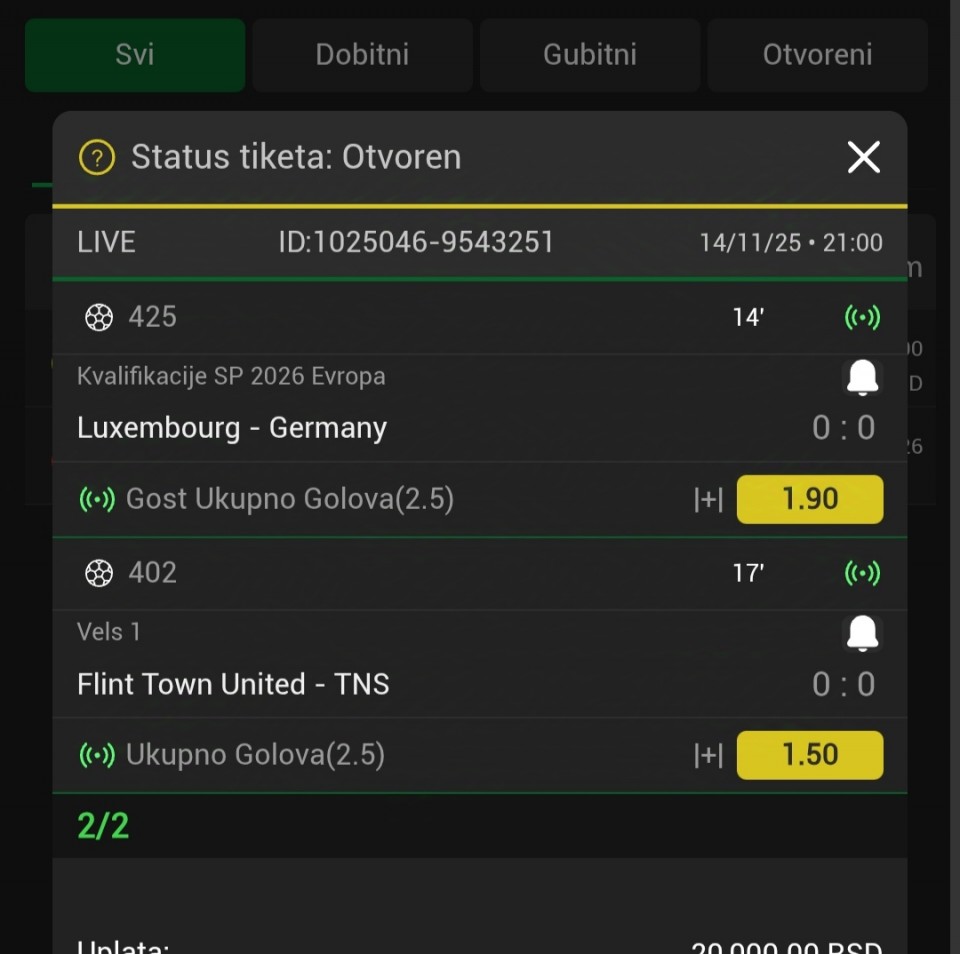Open the Luxembourg - Germany match
The image size is (960, 954).
(232, 428)
